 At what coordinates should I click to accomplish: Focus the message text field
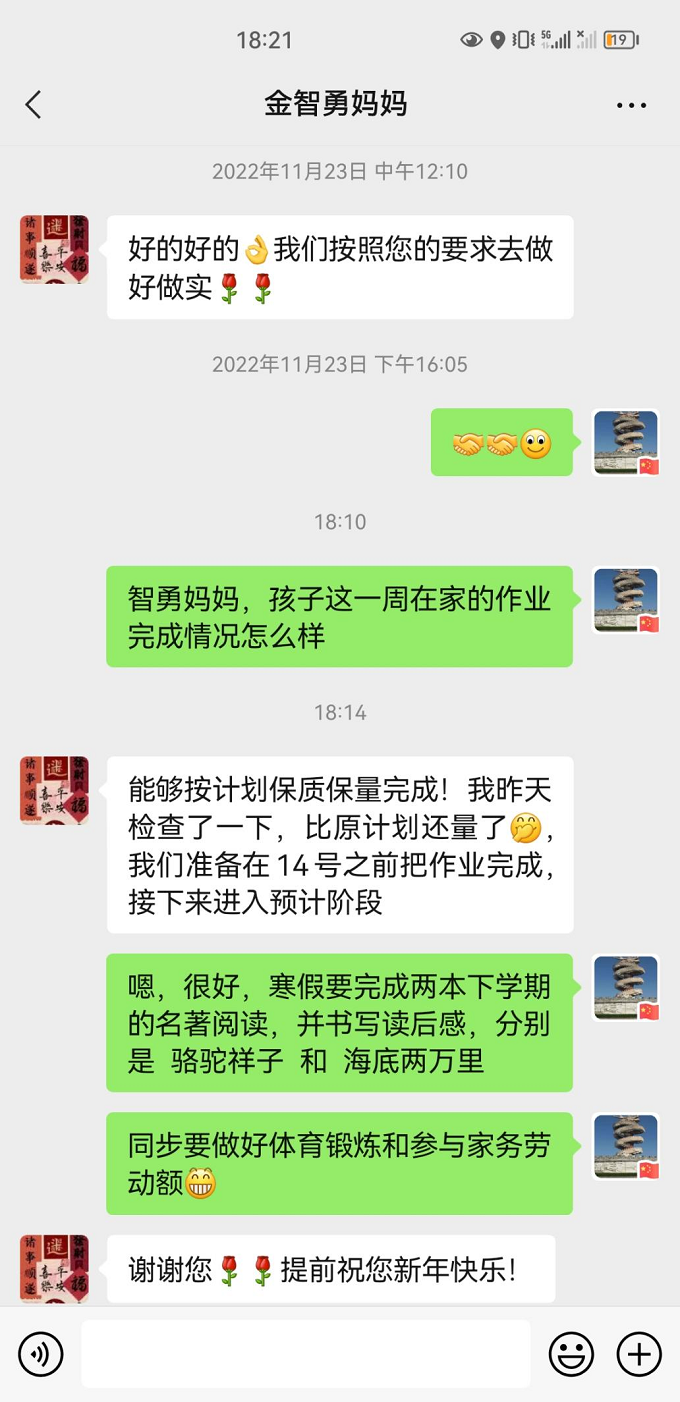click(306, 1354)
